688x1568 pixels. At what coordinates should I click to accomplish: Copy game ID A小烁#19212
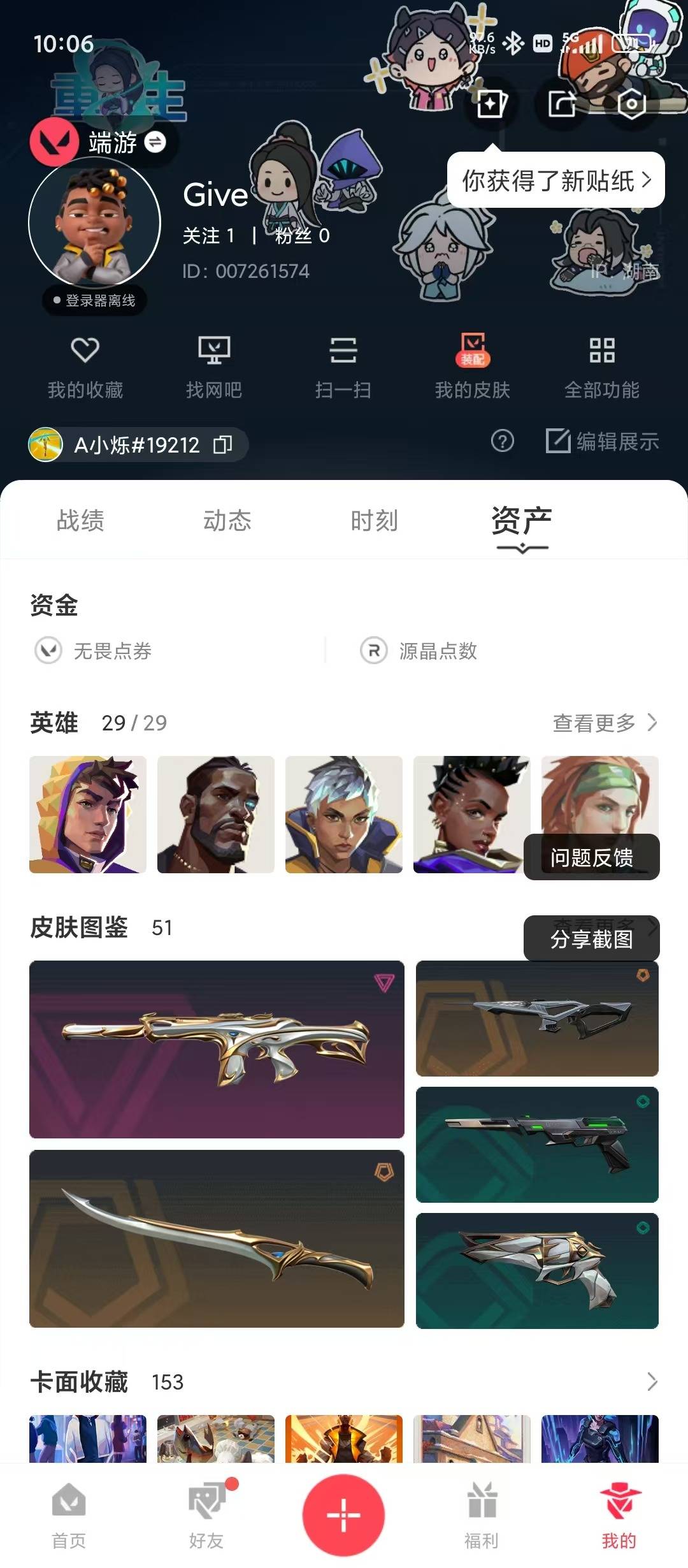[x=223, y=444]
